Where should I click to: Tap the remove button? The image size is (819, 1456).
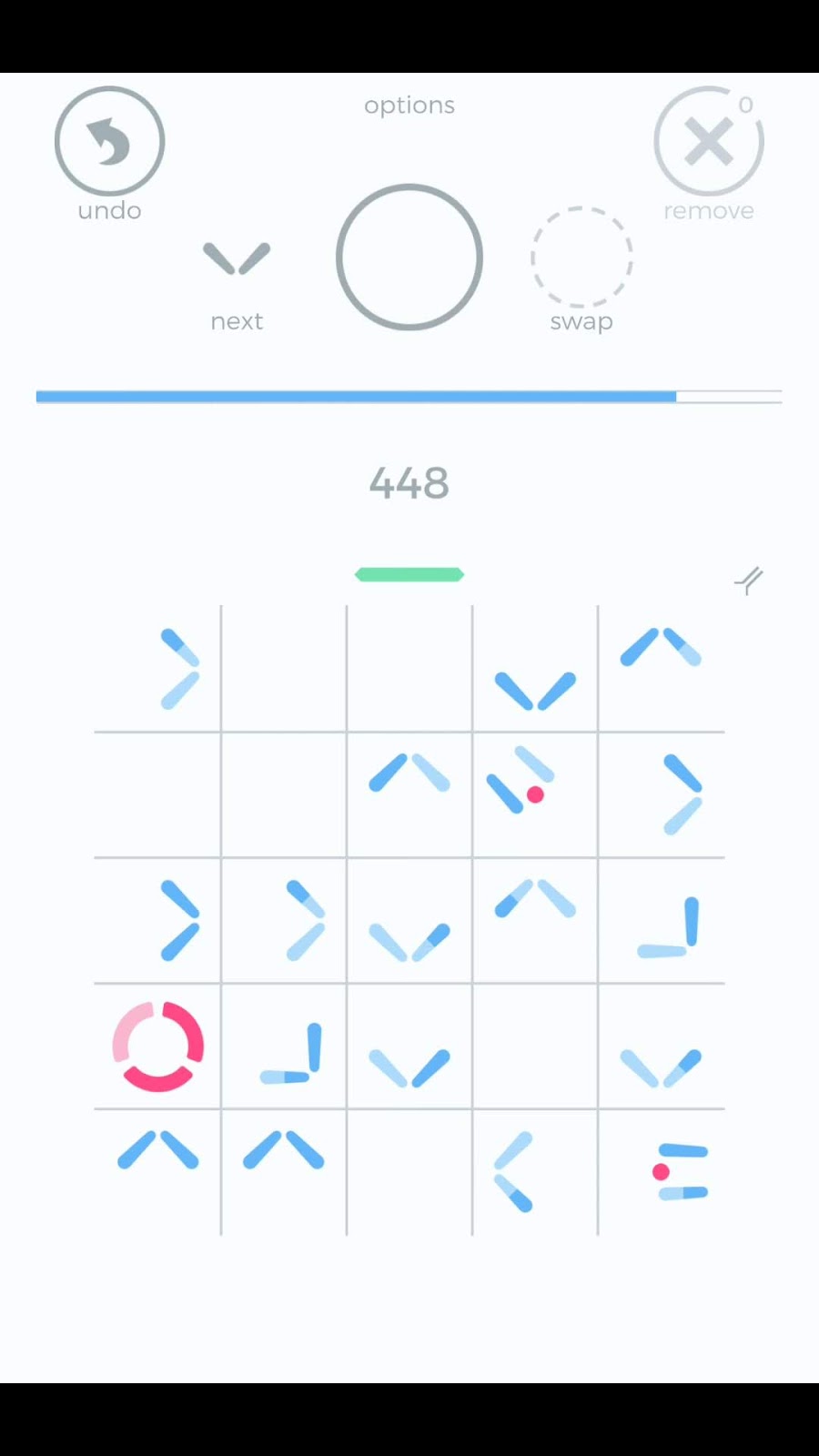click(x=708, y=141)
